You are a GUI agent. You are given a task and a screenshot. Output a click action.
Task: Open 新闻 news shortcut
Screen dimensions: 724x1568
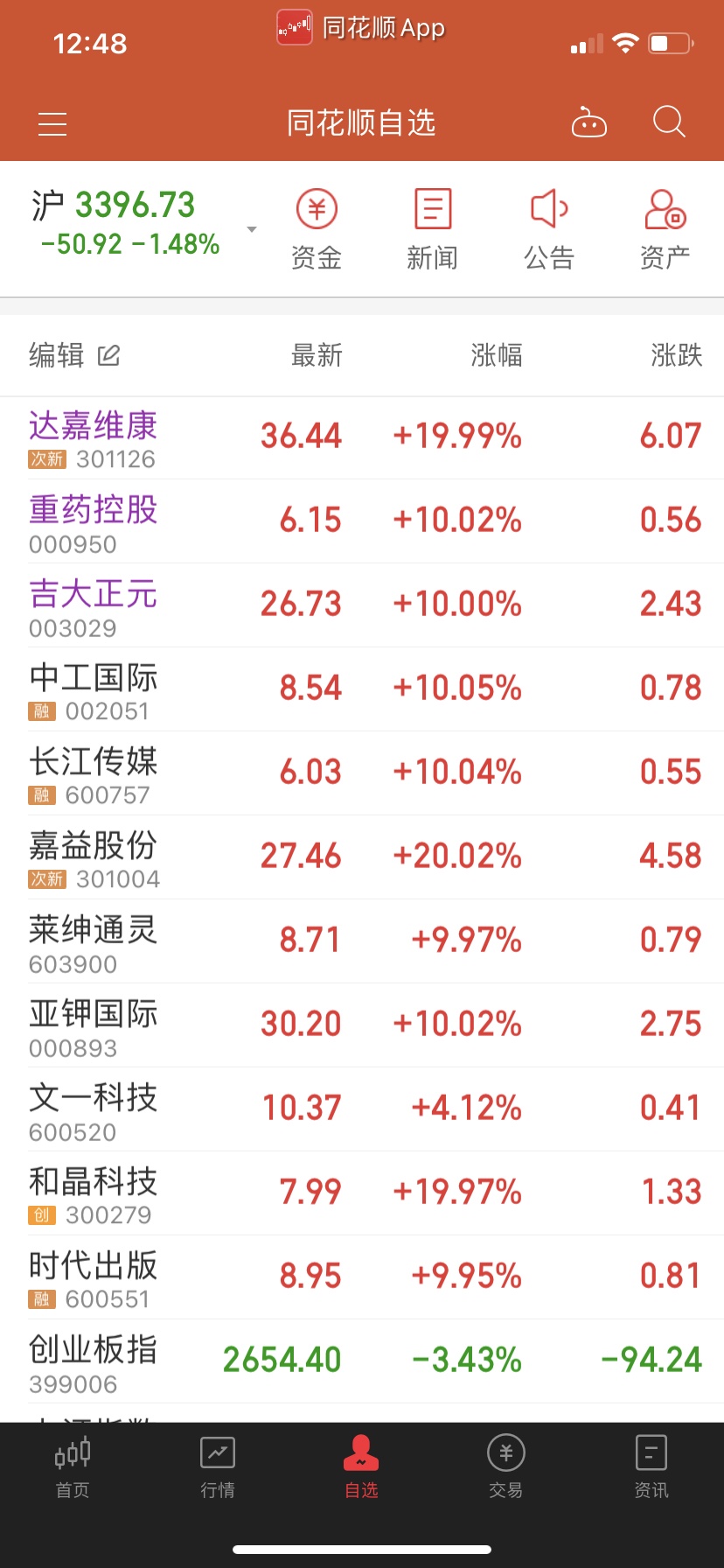click(433, 229)
